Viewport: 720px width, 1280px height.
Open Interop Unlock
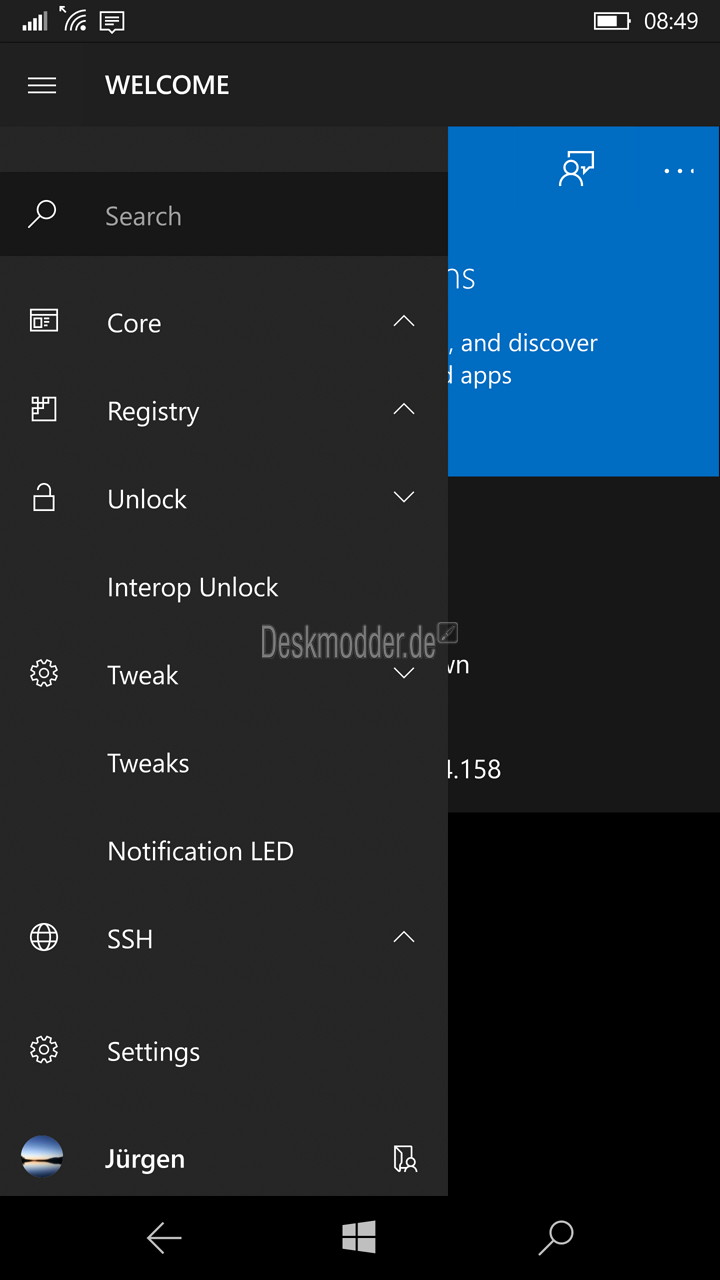pos(224,587)
